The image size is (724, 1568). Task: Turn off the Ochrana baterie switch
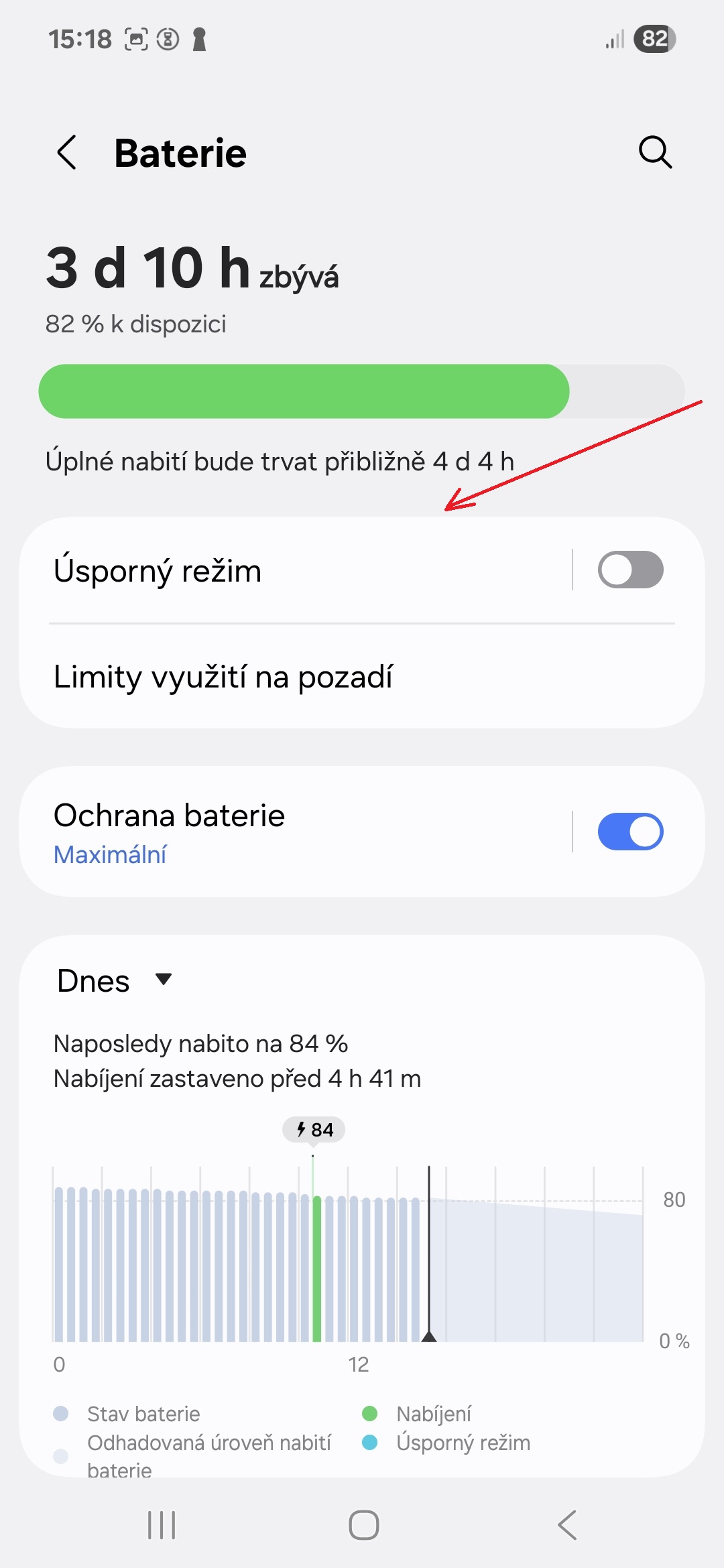point(630,832)
